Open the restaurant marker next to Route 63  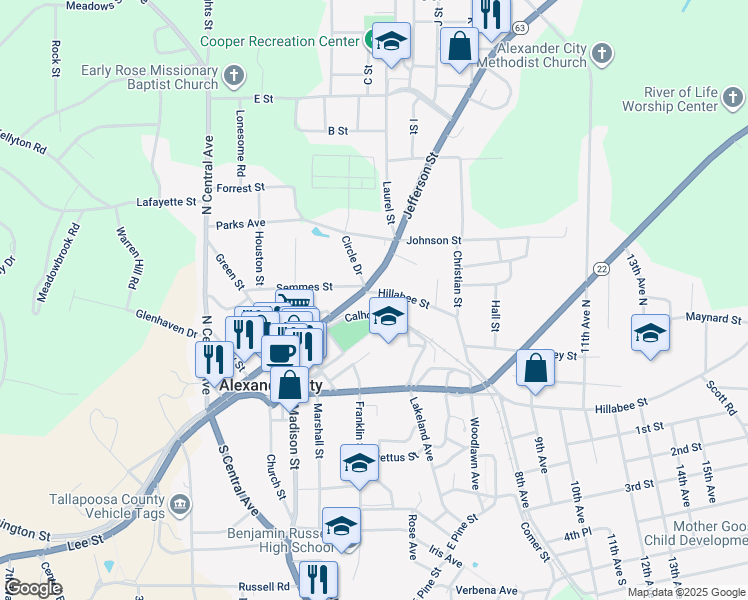[x=491, y=17]
